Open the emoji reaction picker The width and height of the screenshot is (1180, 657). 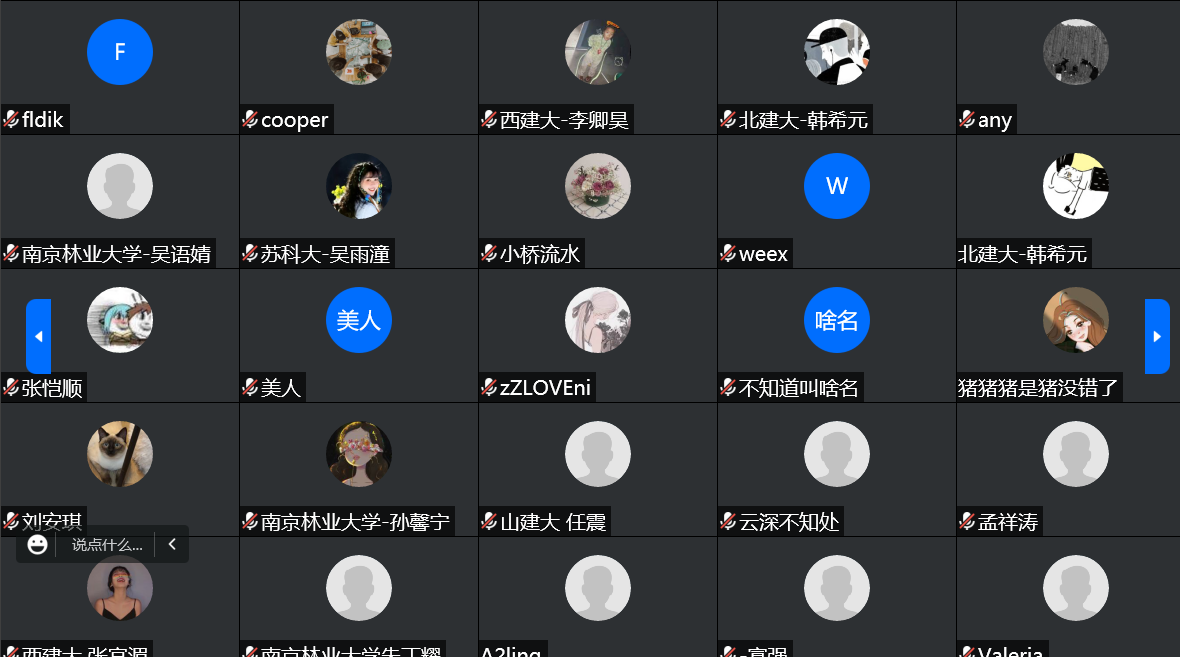38,544
